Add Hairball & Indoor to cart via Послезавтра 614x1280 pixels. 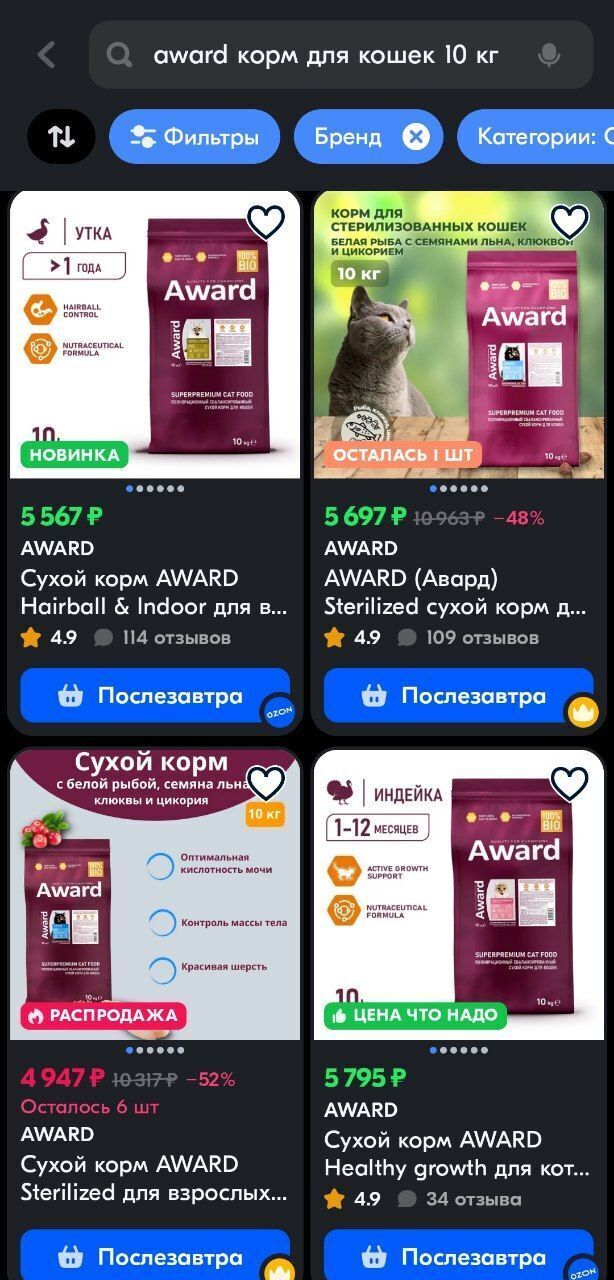[x=155, y=696]
